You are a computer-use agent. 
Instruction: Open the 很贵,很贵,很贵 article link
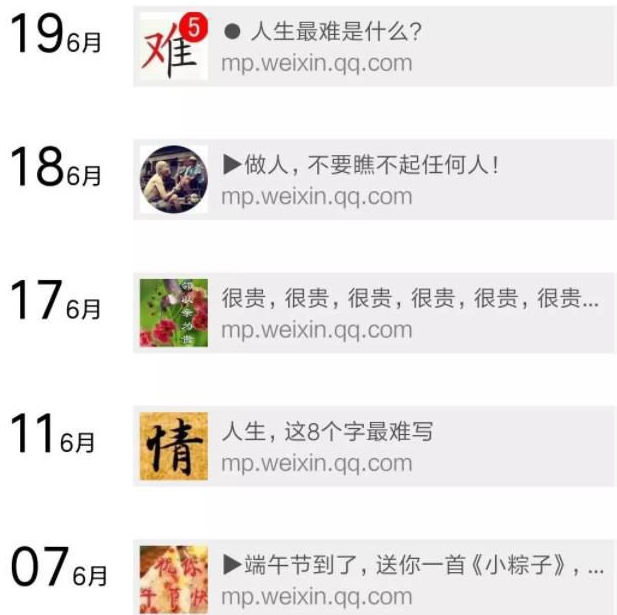(372, 312)
